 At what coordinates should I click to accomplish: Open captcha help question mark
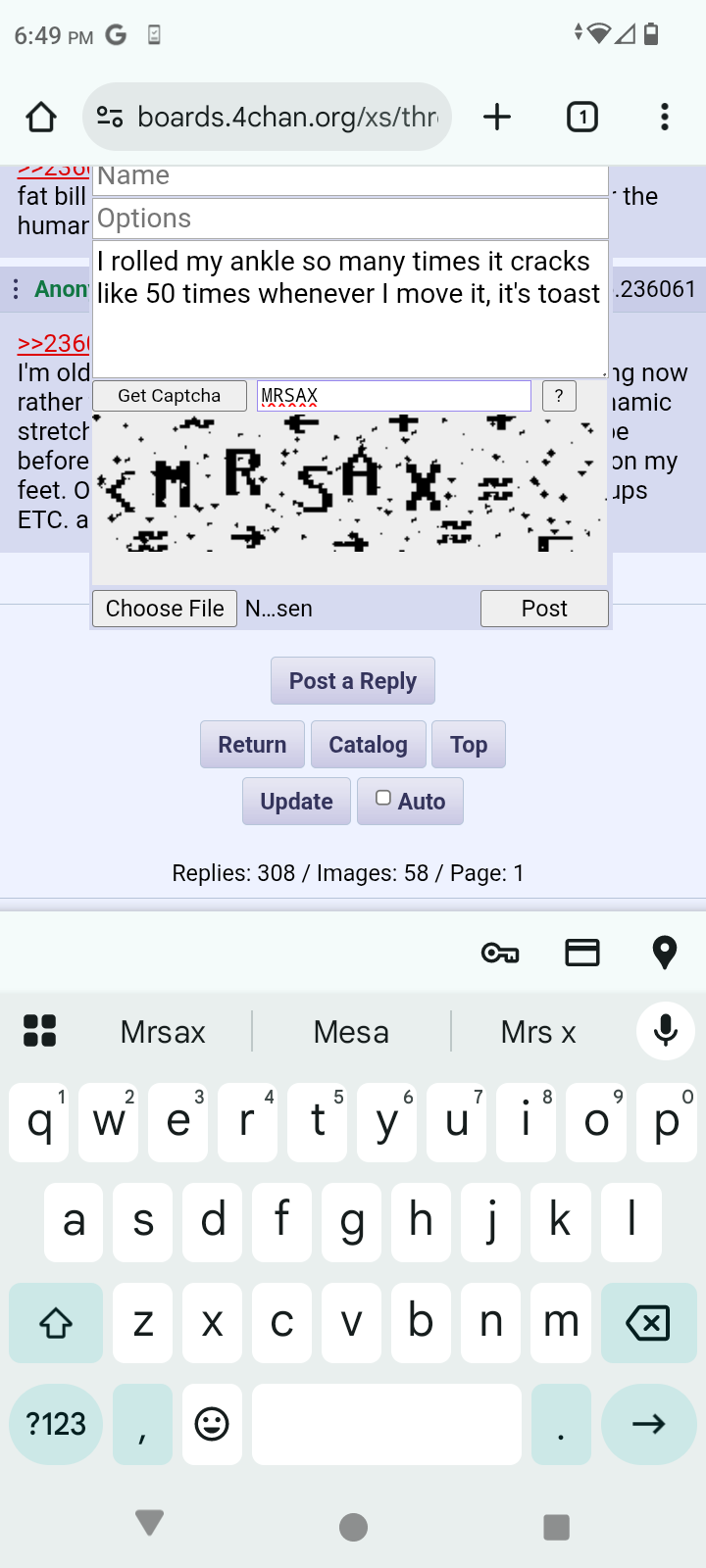pyautogui.click(x=559, y=396)
